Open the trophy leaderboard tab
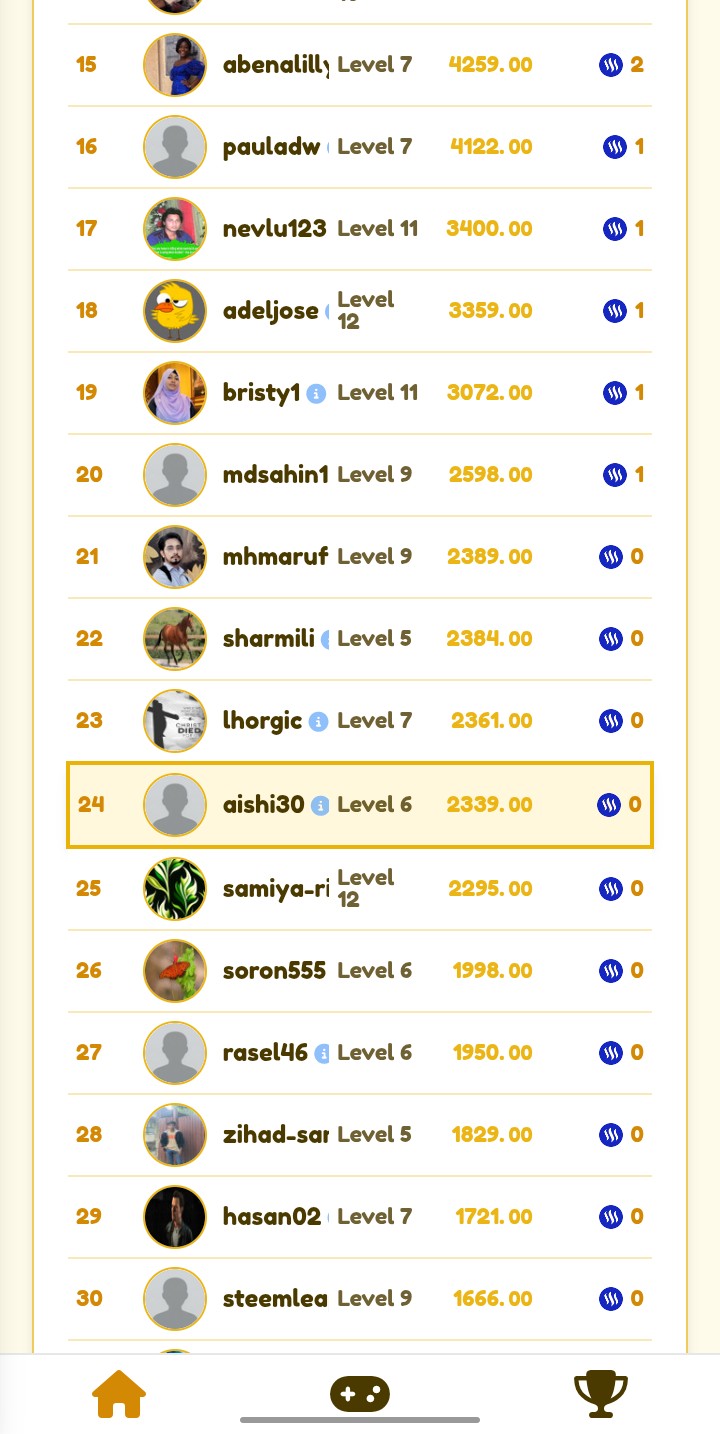The image size is (720, 1434). 600,1393
